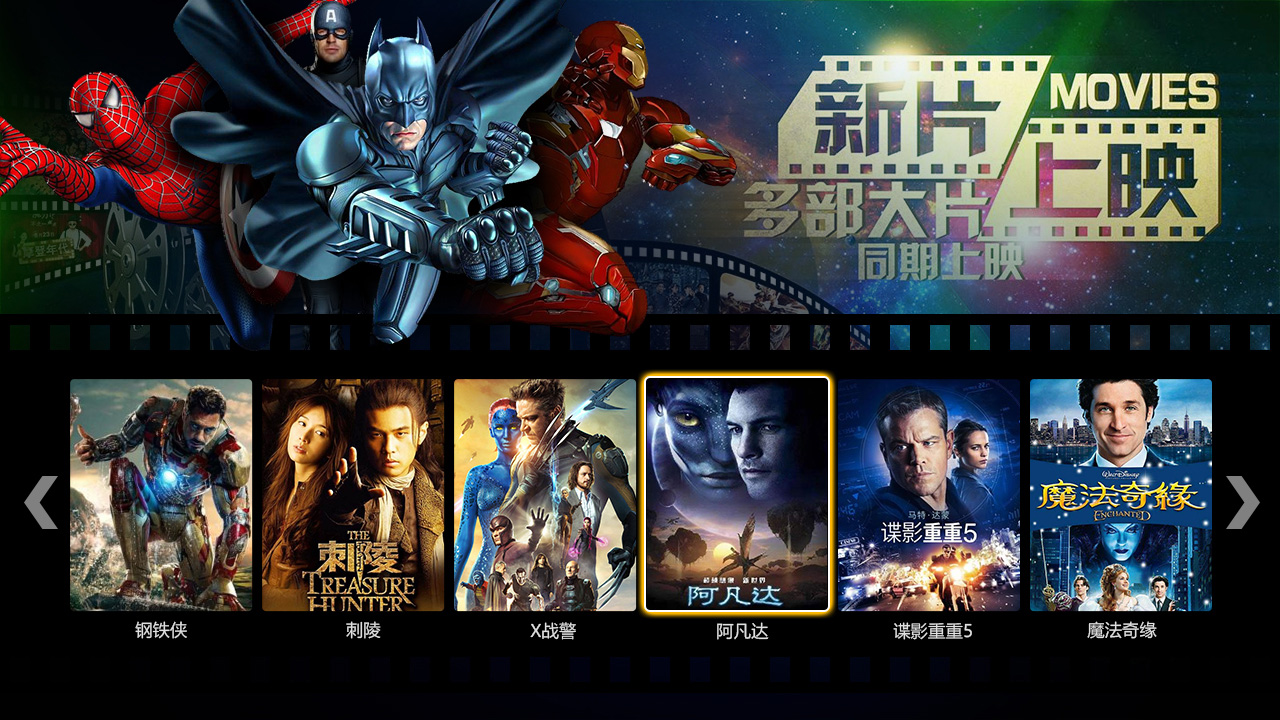Viewport: 1280px width, 720px height.
Task: Tap the right arrow to show more movies
Action: click(x=1242, y=502)
